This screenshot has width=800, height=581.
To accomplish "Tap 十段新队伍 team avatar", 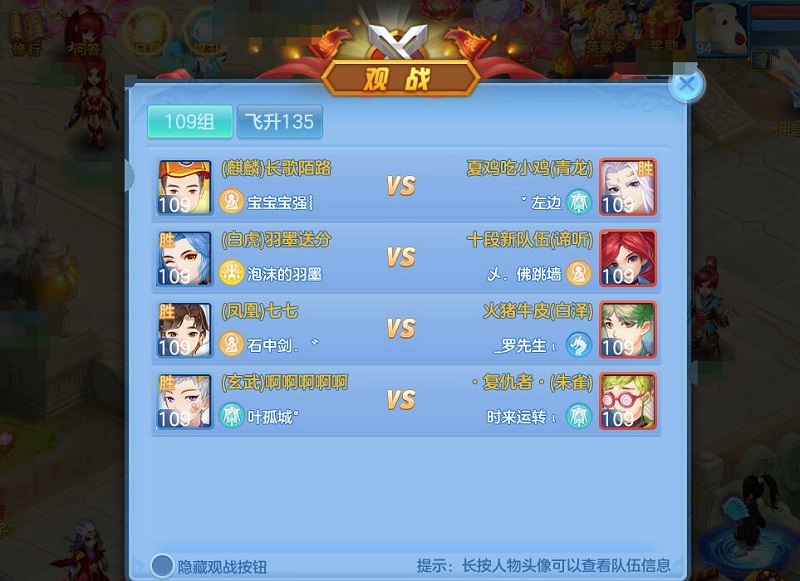I will [x=627, y=258].
